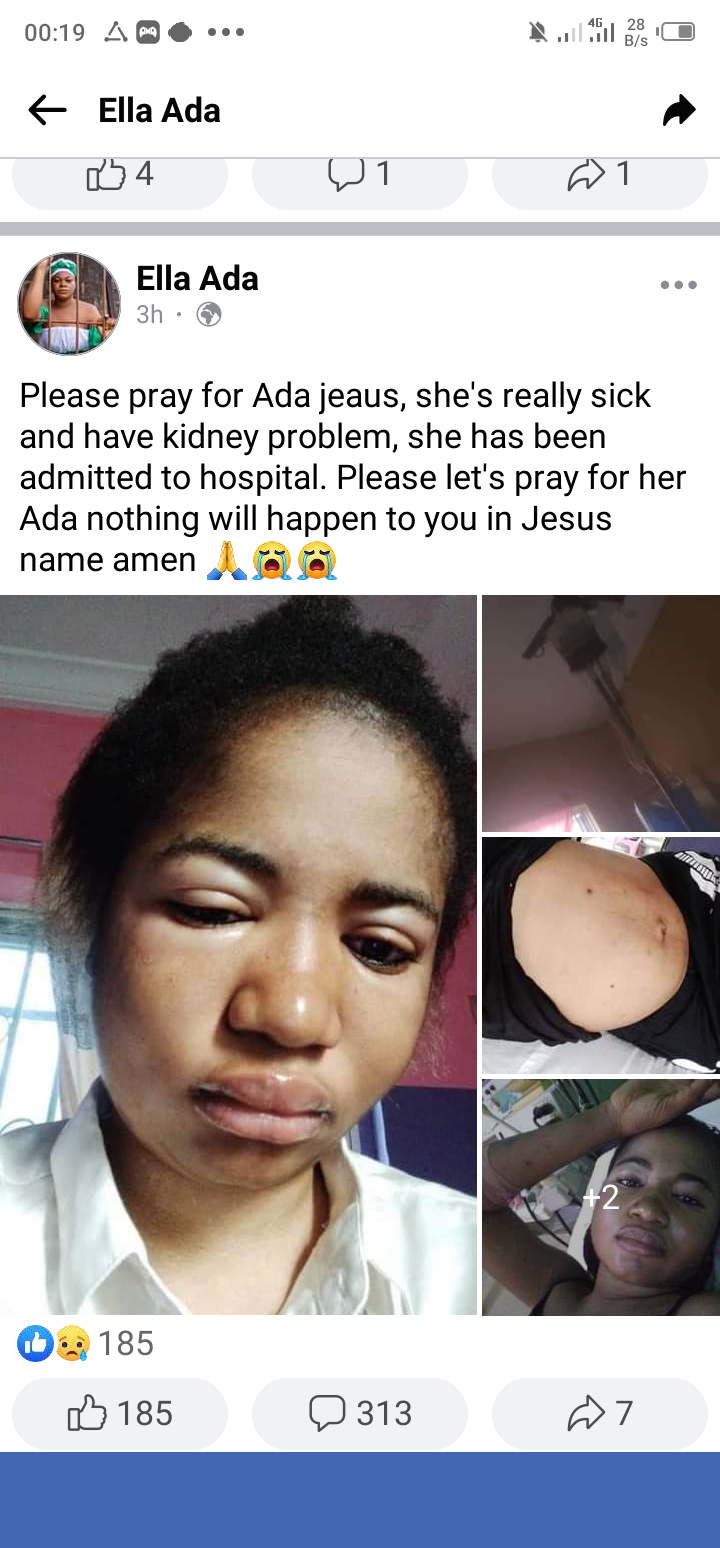The image size is (720, 1548).
Task: View the ceiling photo in the post
Action: coord(601,713)
